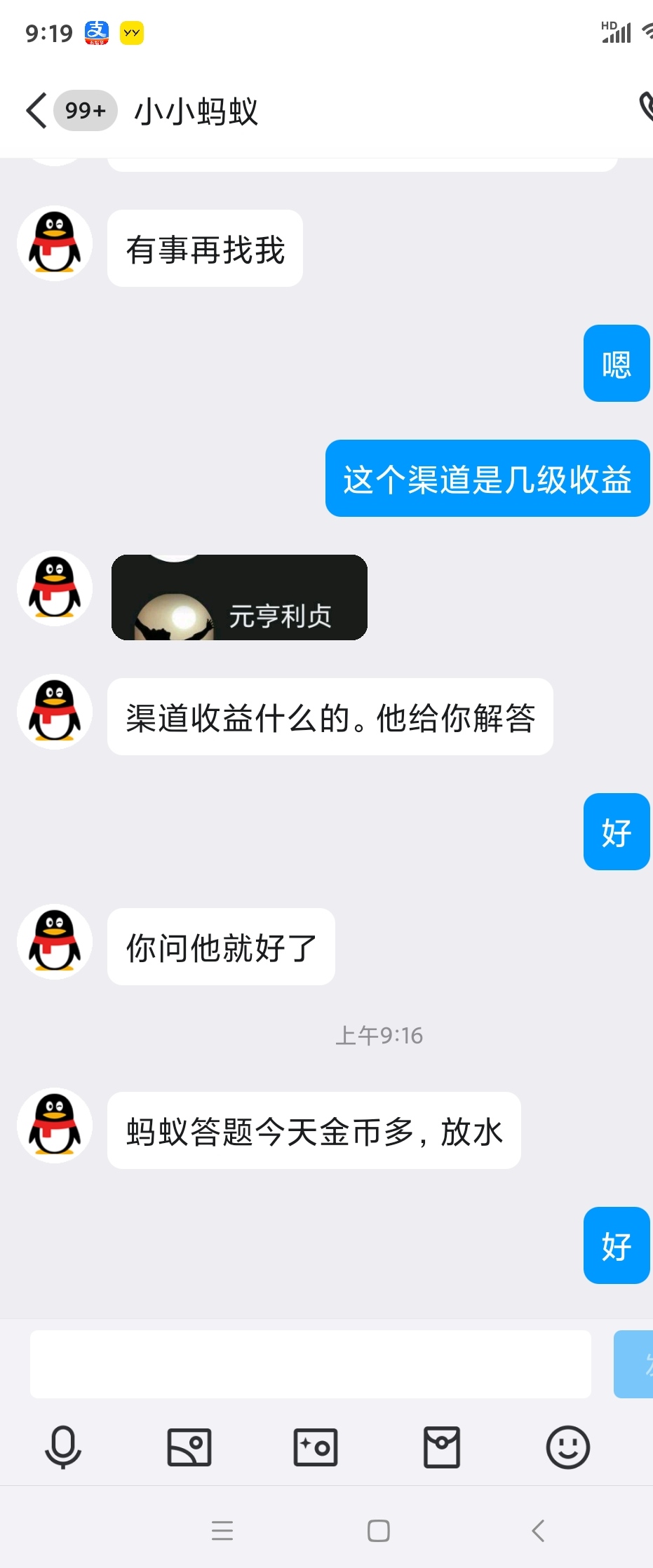Send a red packet
This screenshot has height=1568, width=653.
point(442,1447)
